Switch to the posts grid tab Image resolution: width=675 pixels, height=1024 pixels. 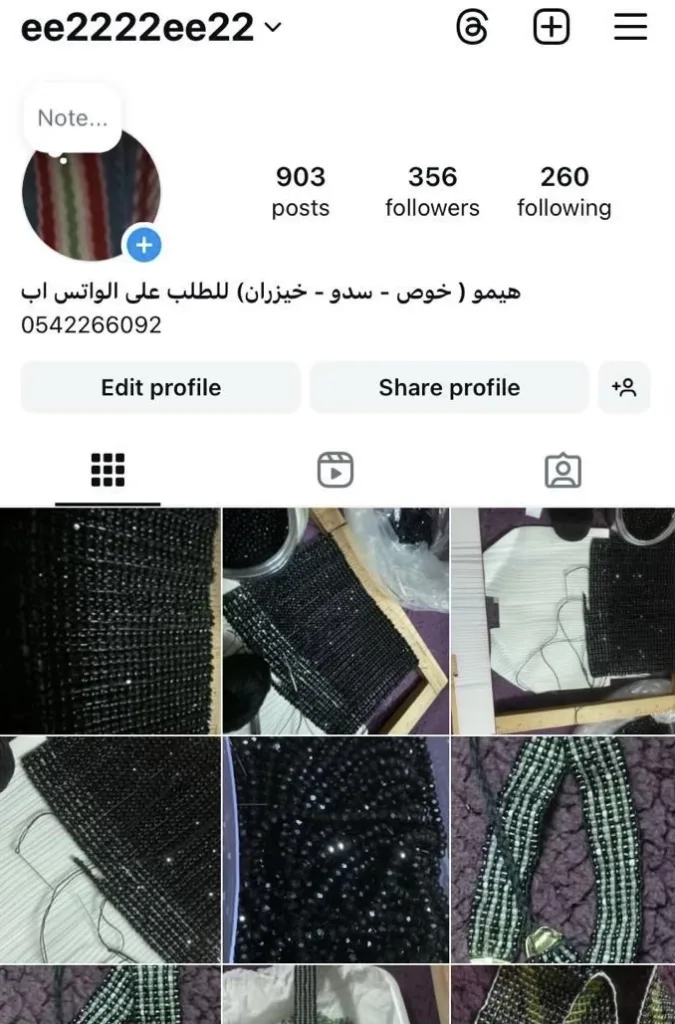[108, 469]
